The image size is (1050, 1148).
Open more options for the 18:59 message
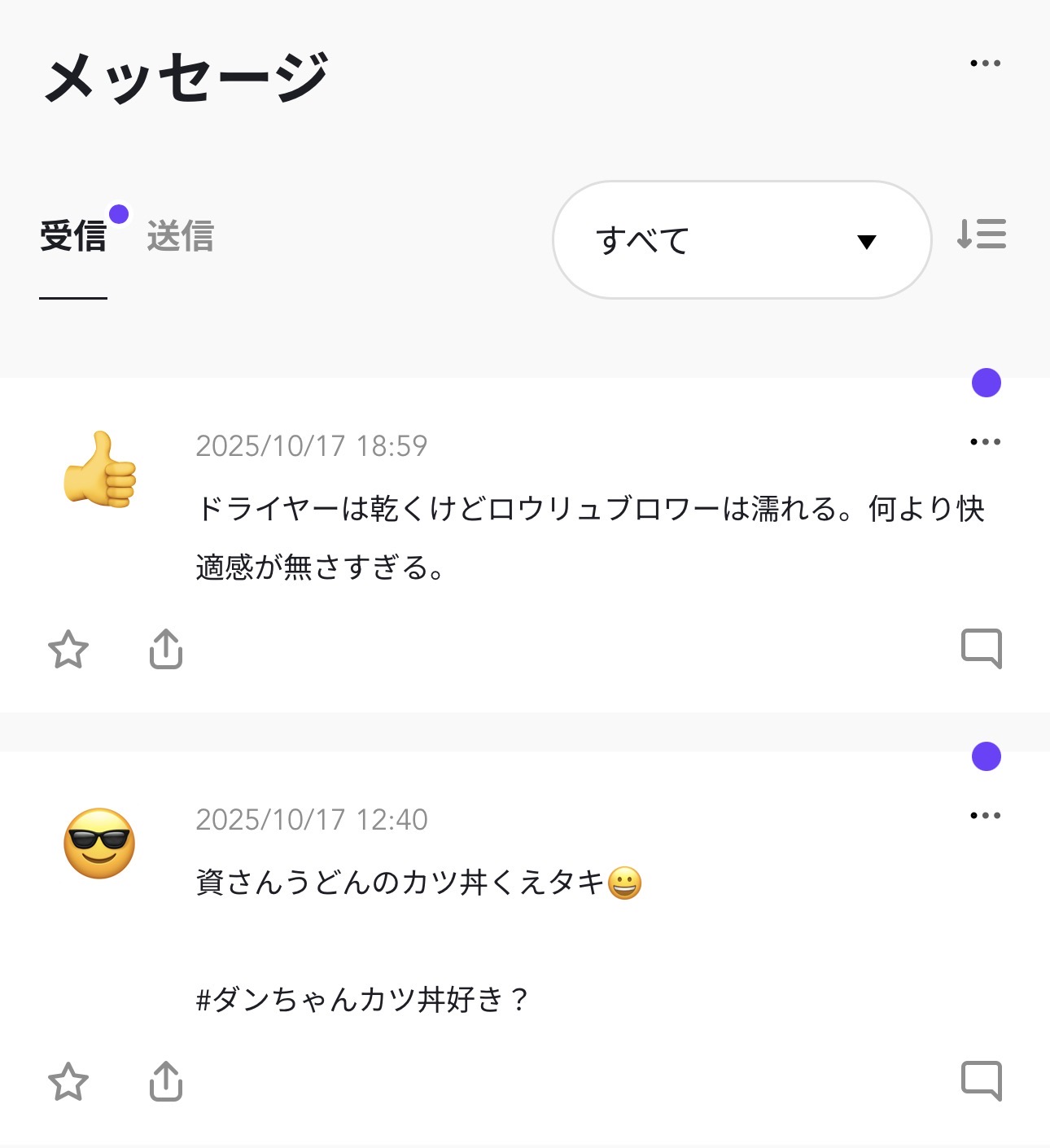pyautogui.click(x=985, y=442)
